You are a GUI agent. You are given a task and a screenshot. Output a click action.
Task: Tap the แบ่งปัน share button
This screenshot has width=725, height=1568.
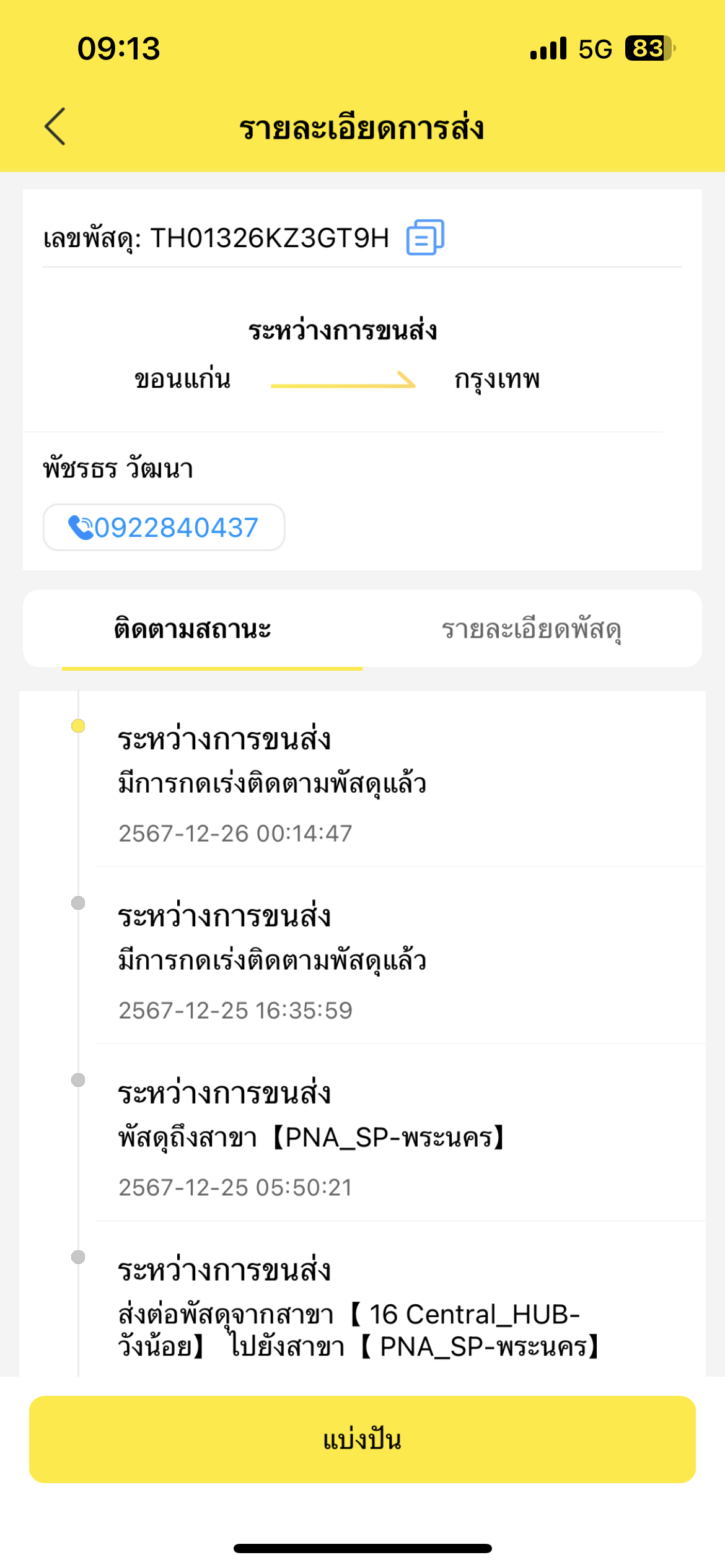pyautogui.click(x=362, y=1439)
